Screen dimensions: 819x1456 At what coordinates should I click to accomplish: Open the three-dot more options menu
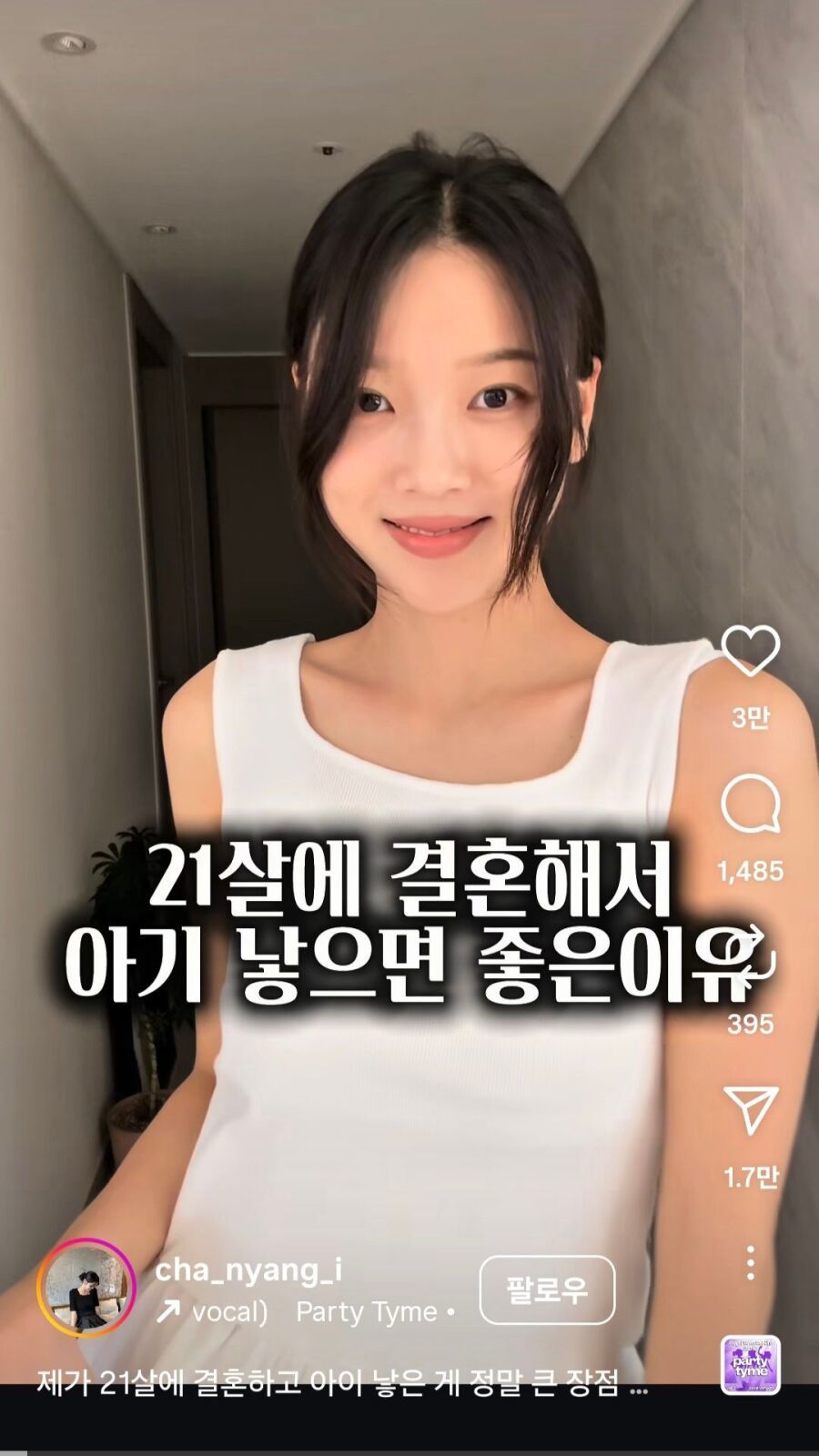[750, 1263]
